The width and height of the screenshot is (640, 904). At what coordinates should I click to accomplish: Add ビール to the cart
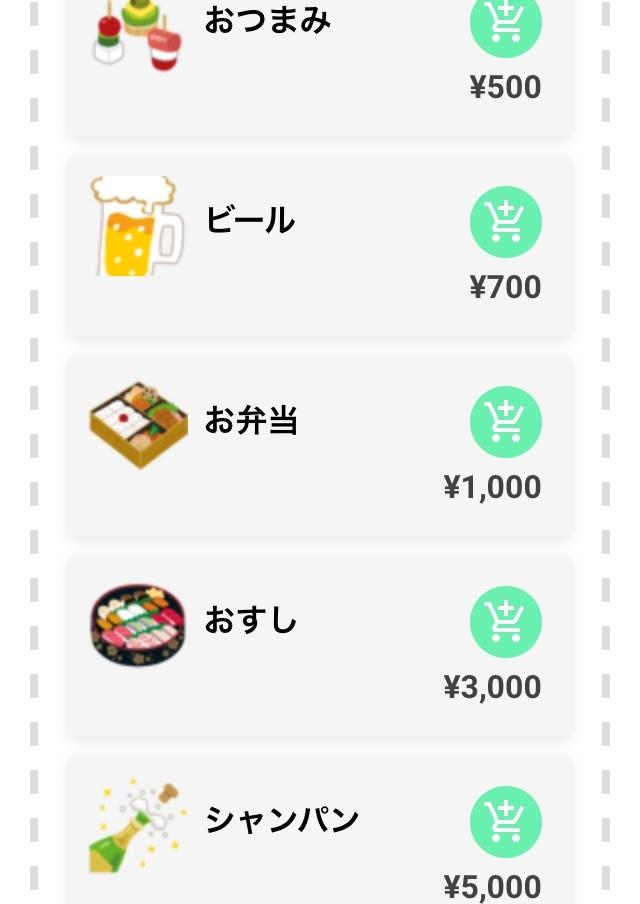click(506, 222)
